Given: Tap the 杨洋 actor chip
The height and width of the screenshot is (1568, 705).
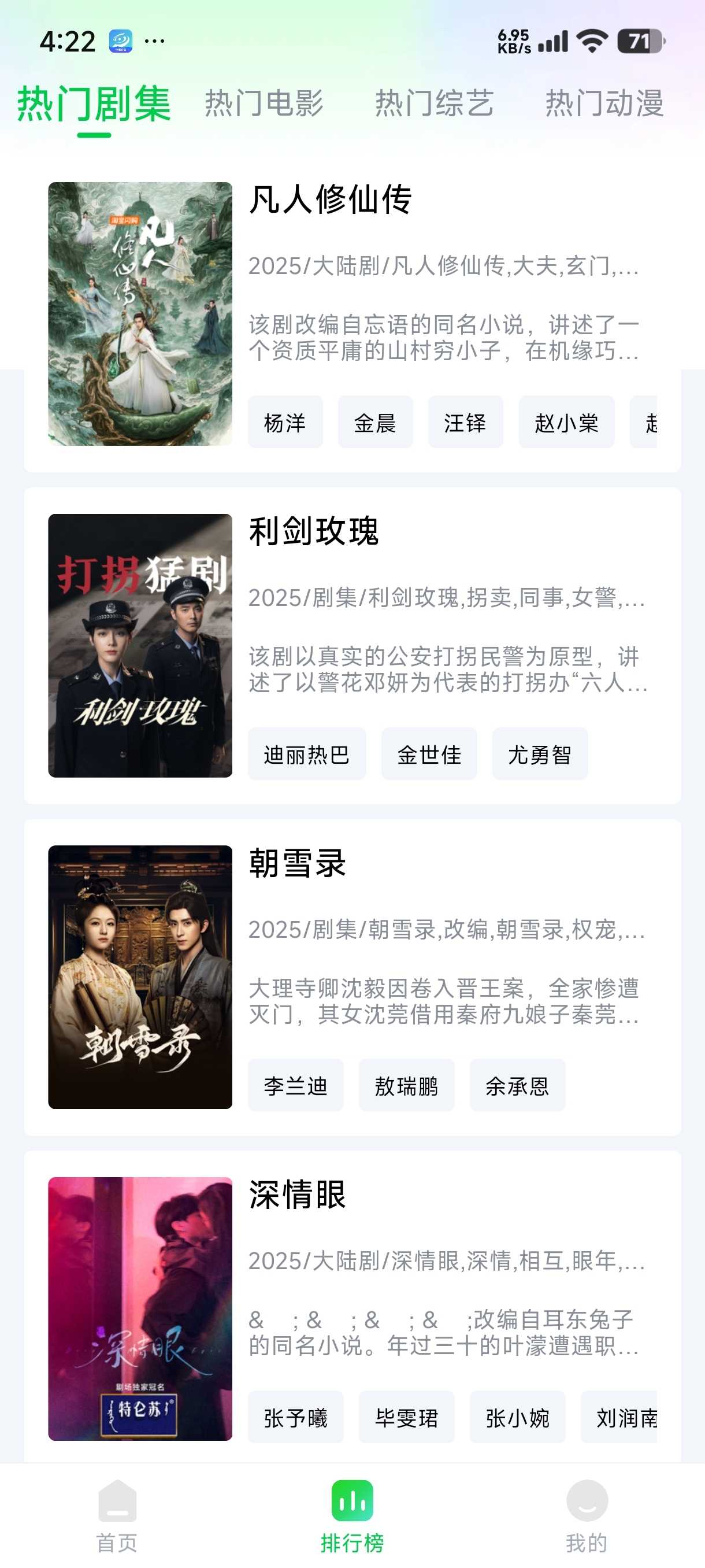Looking at the screenshot, I should (x=285, y=422).
